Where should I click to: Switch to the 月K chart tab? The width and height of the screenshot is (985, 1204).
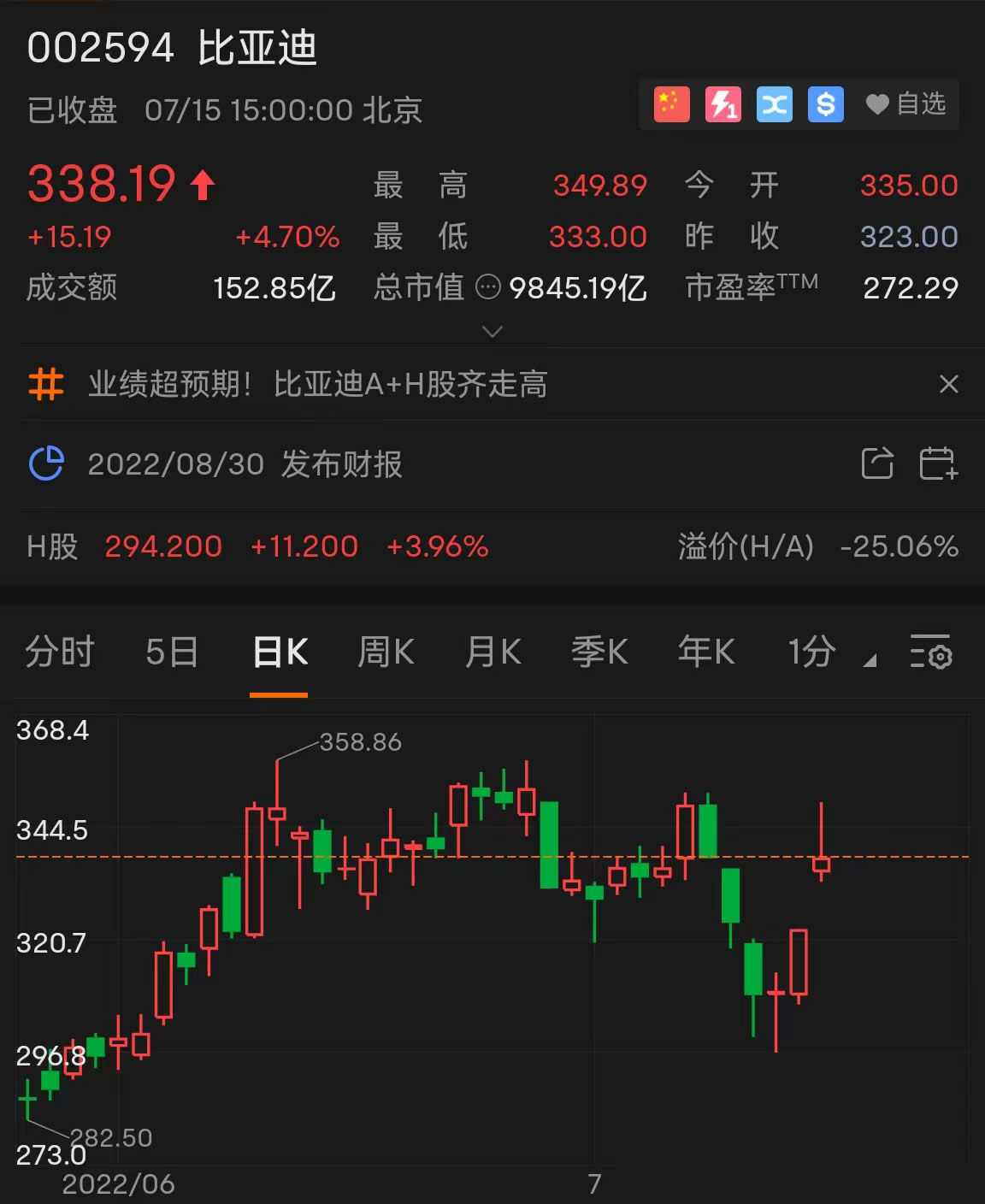tap(493, 652)
